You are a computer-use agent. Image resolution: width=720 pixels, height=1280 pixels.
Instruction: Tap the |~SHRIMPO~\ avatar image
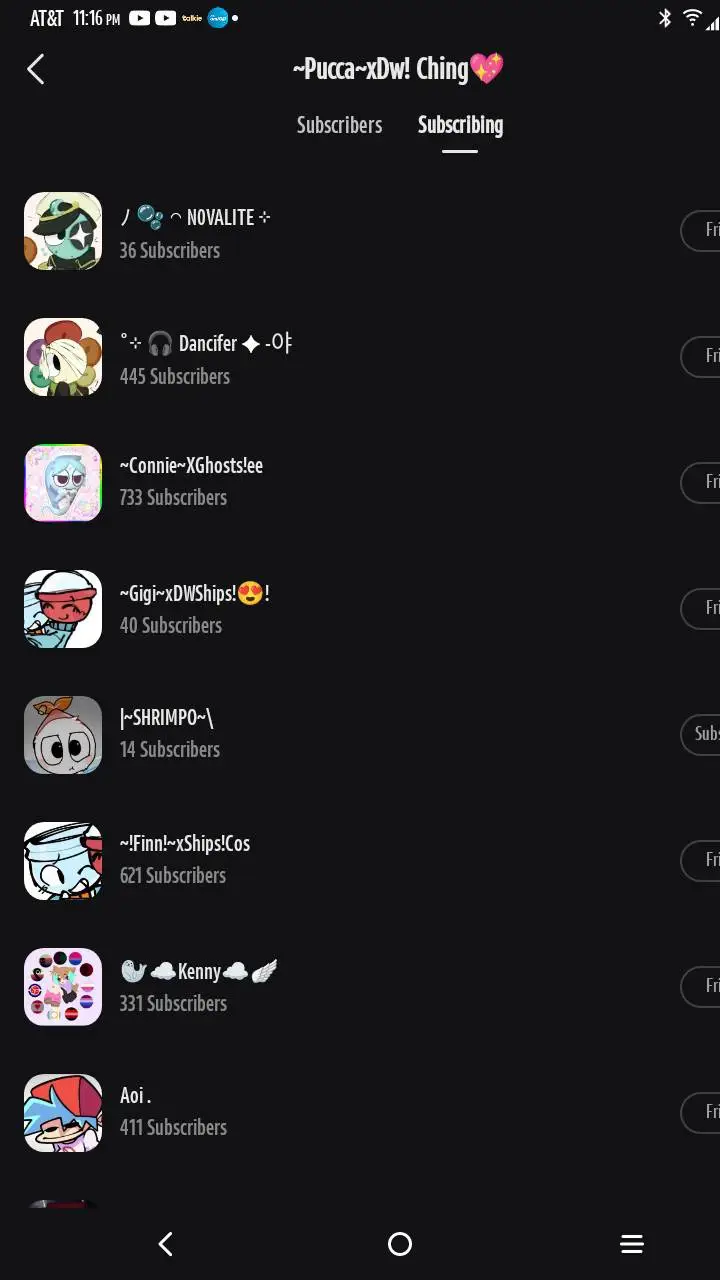62,735
